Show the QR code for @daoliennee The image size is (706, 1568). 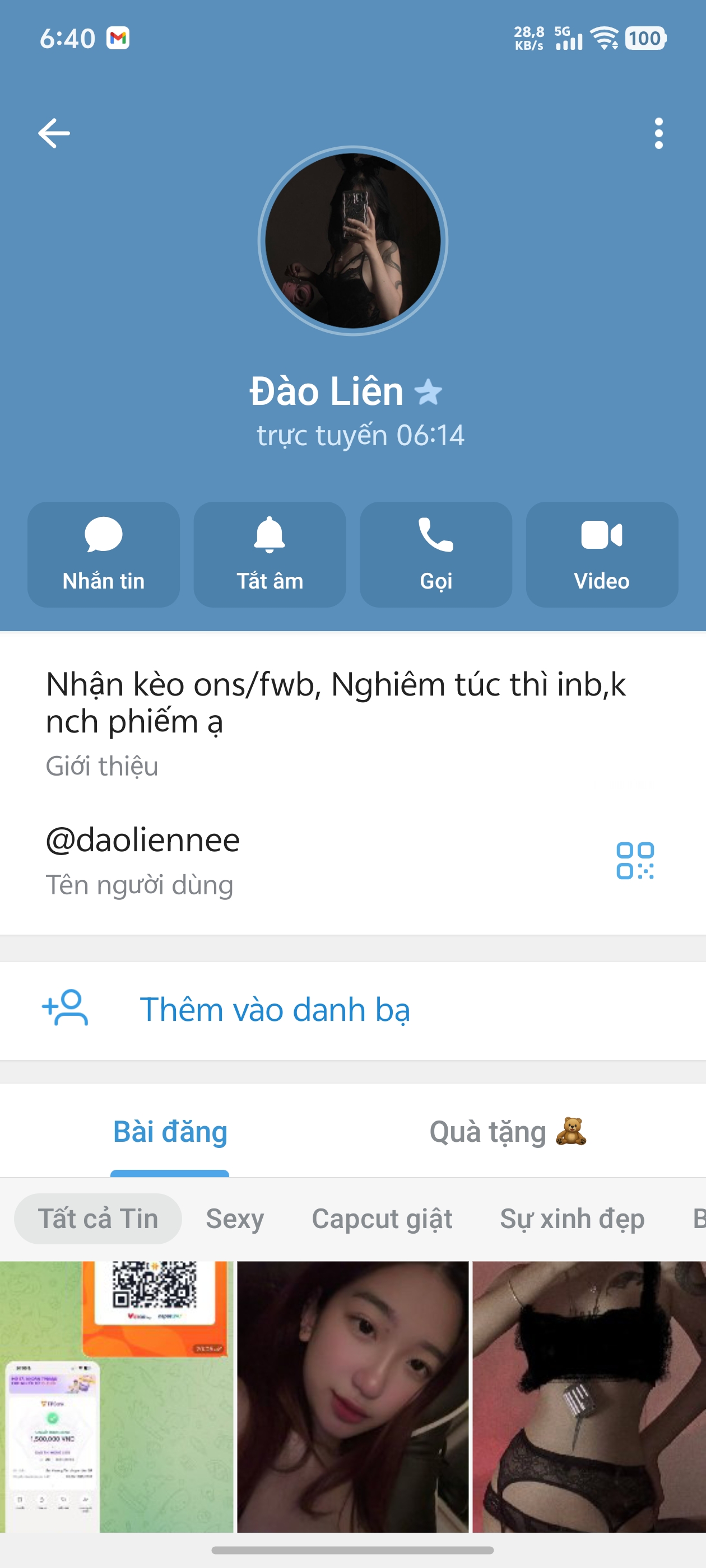click(x=635, y=860)
